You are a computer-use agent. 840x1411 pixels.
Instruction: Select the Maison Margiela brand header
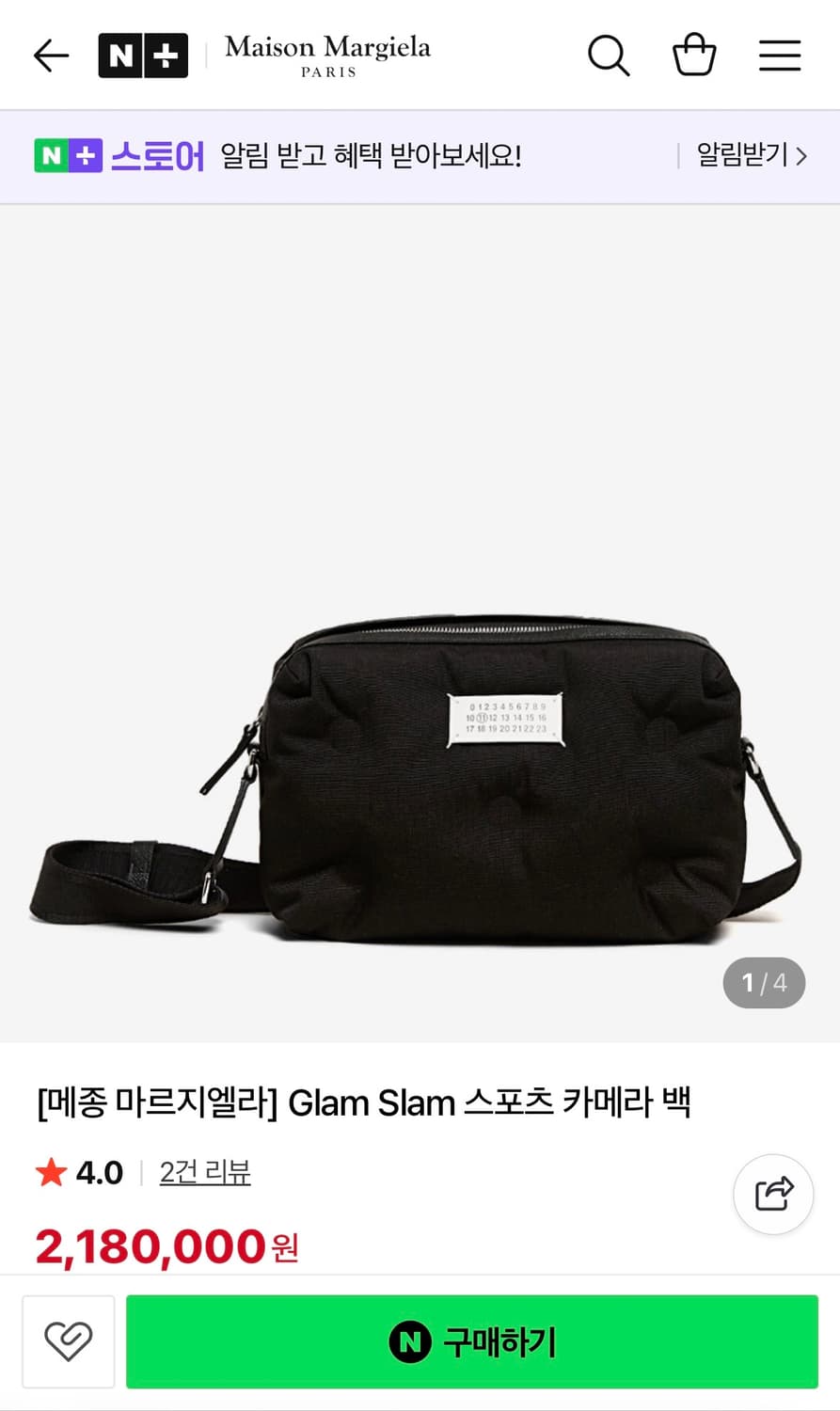click(x=325, y=55)
